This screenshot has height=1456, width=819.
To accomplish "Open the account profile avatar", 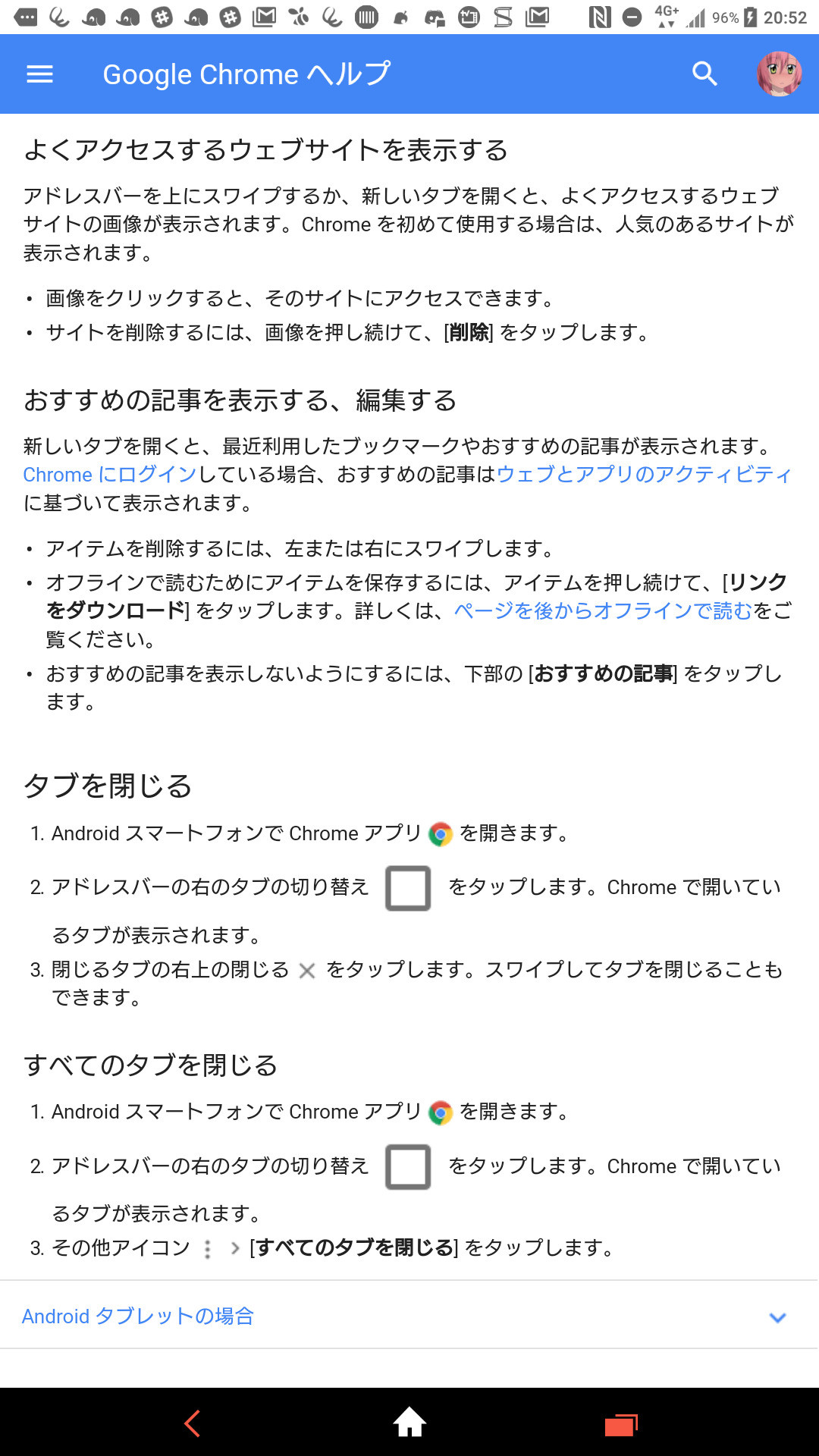I will (779, 74).
